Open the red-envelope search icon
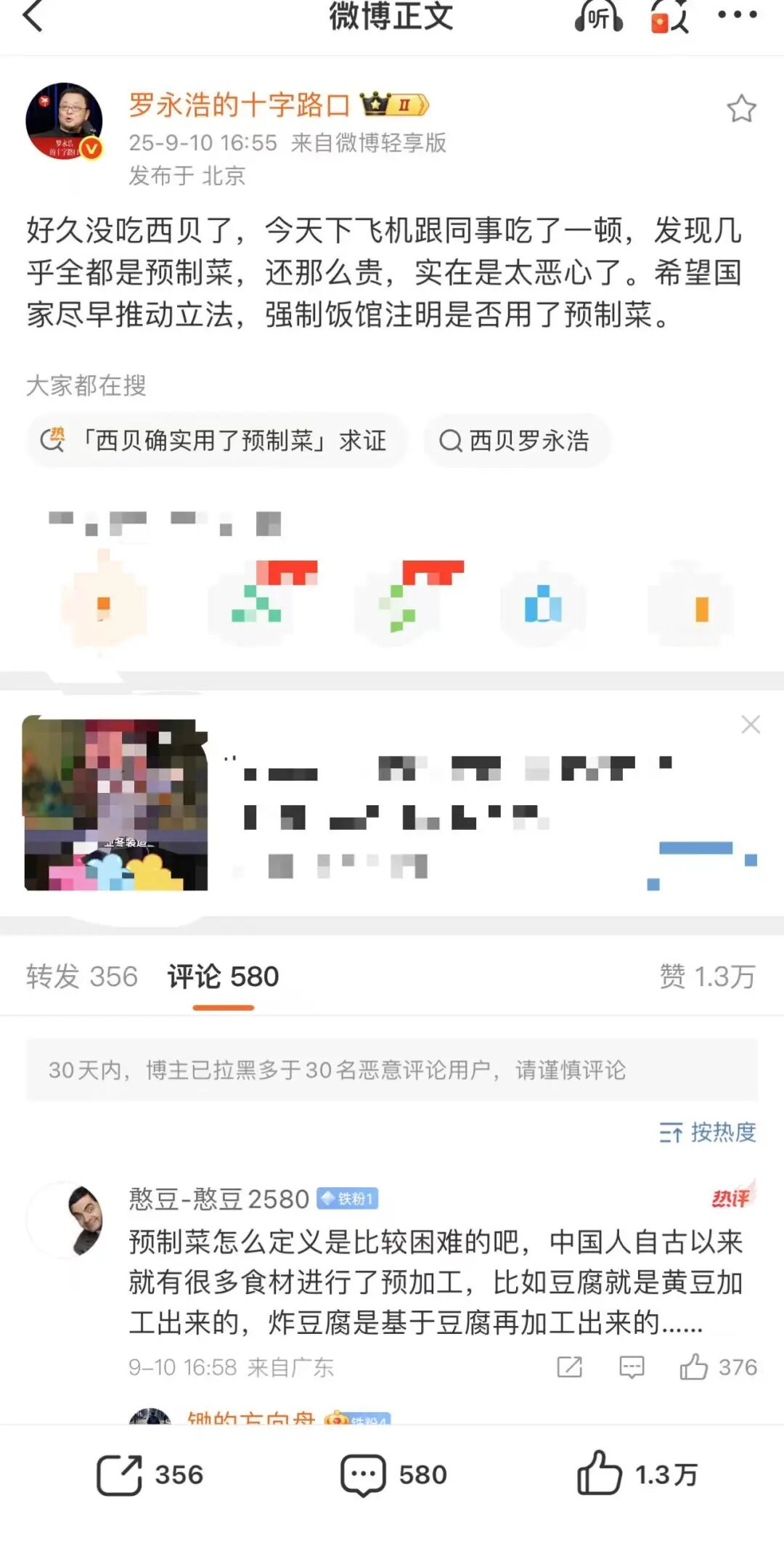The width and height of the screenshot is (784, 1543). coord(669,16)
